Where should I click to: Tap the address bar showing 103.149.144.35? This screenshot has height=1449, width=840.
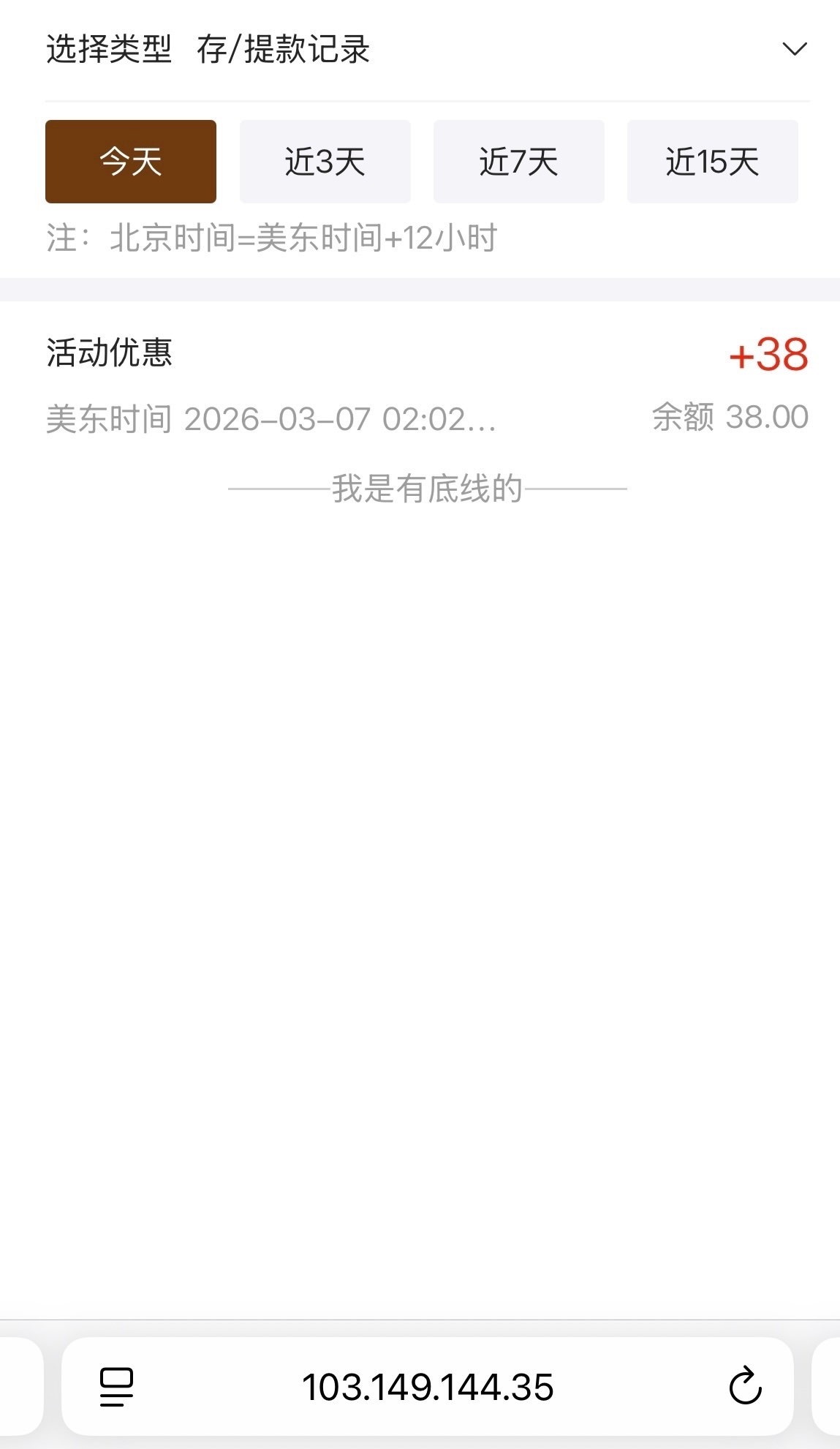click(428, 1387)
